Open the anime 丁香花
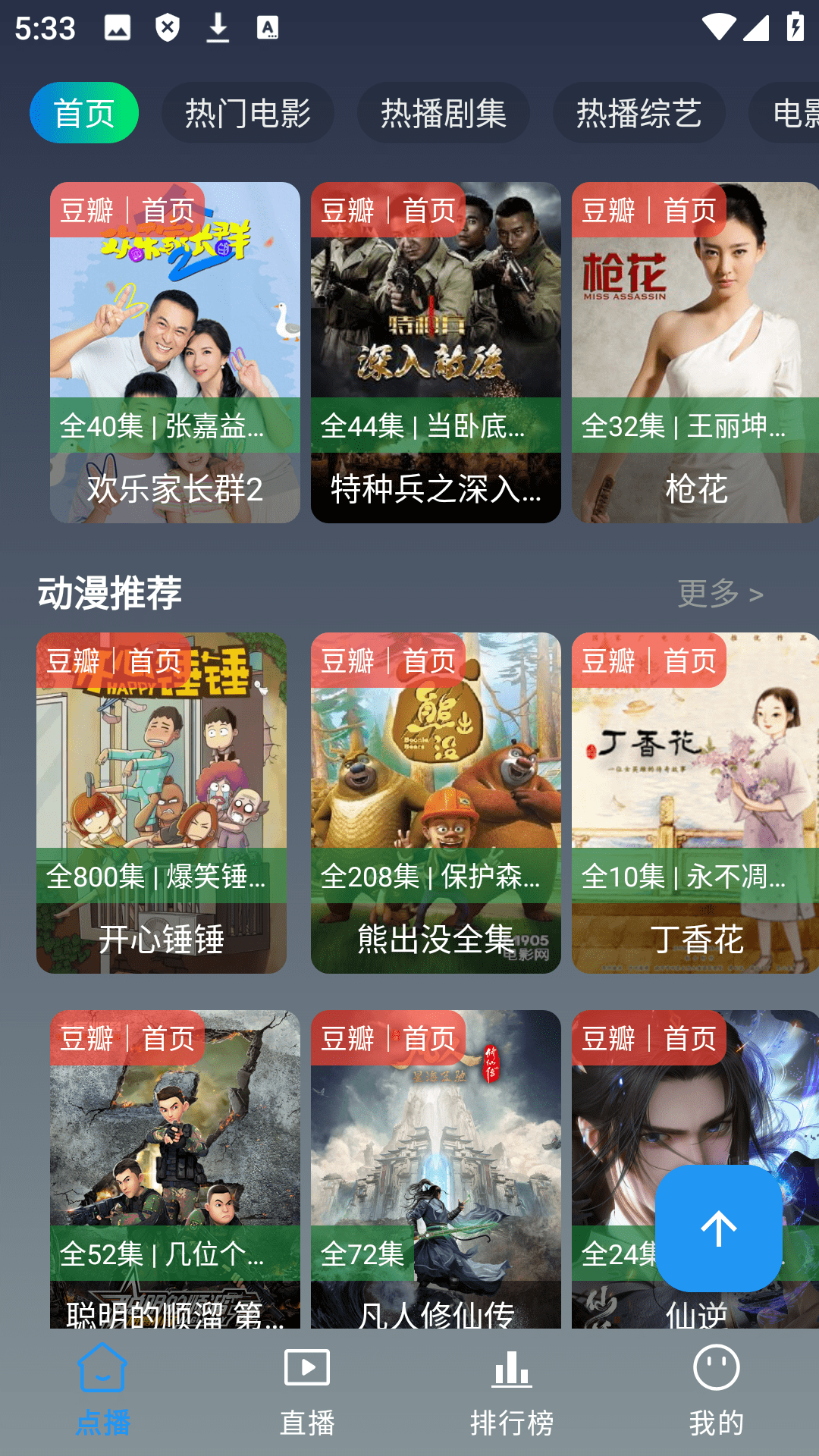 pos(695,802)
